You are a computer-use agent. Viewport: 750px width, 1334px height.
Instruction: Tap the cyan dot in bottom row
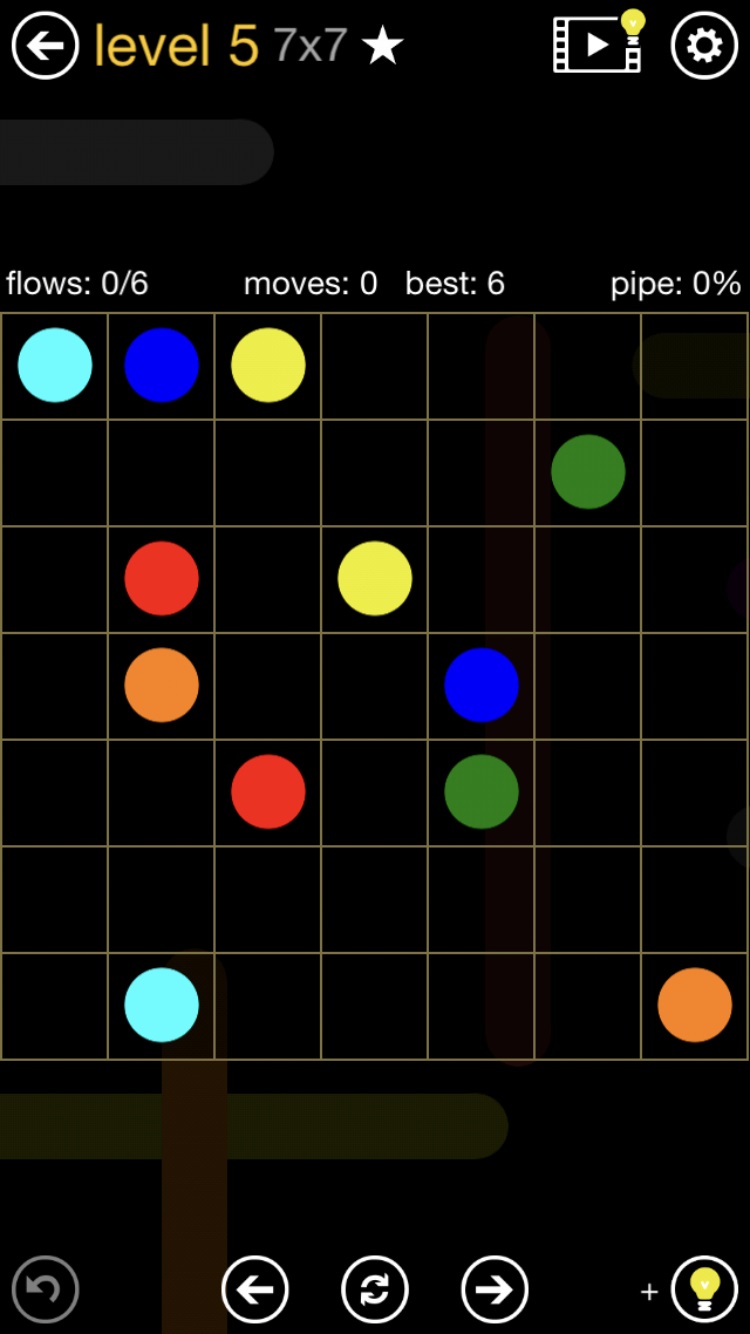[x=161, y=1005]
